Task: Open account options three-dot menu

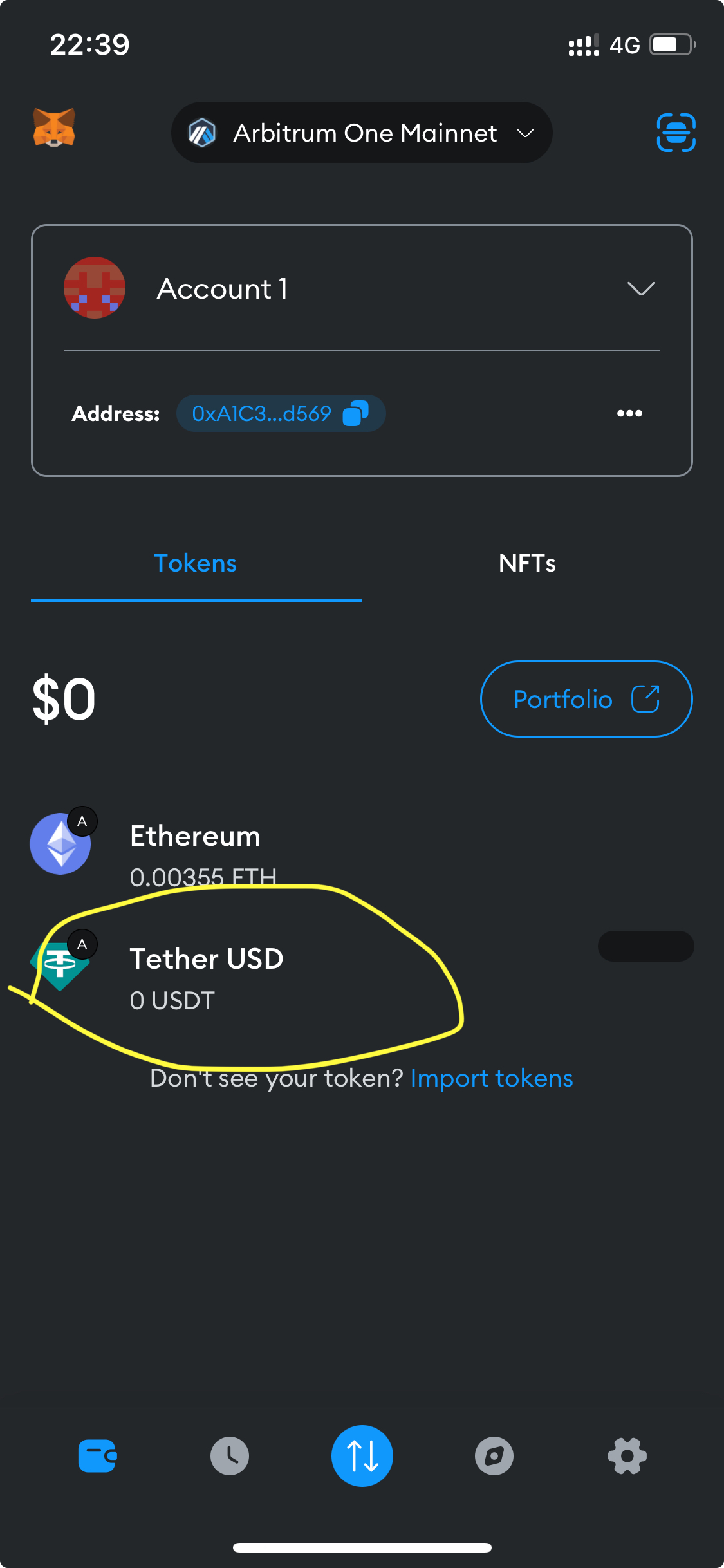Action: click(629, 413)
